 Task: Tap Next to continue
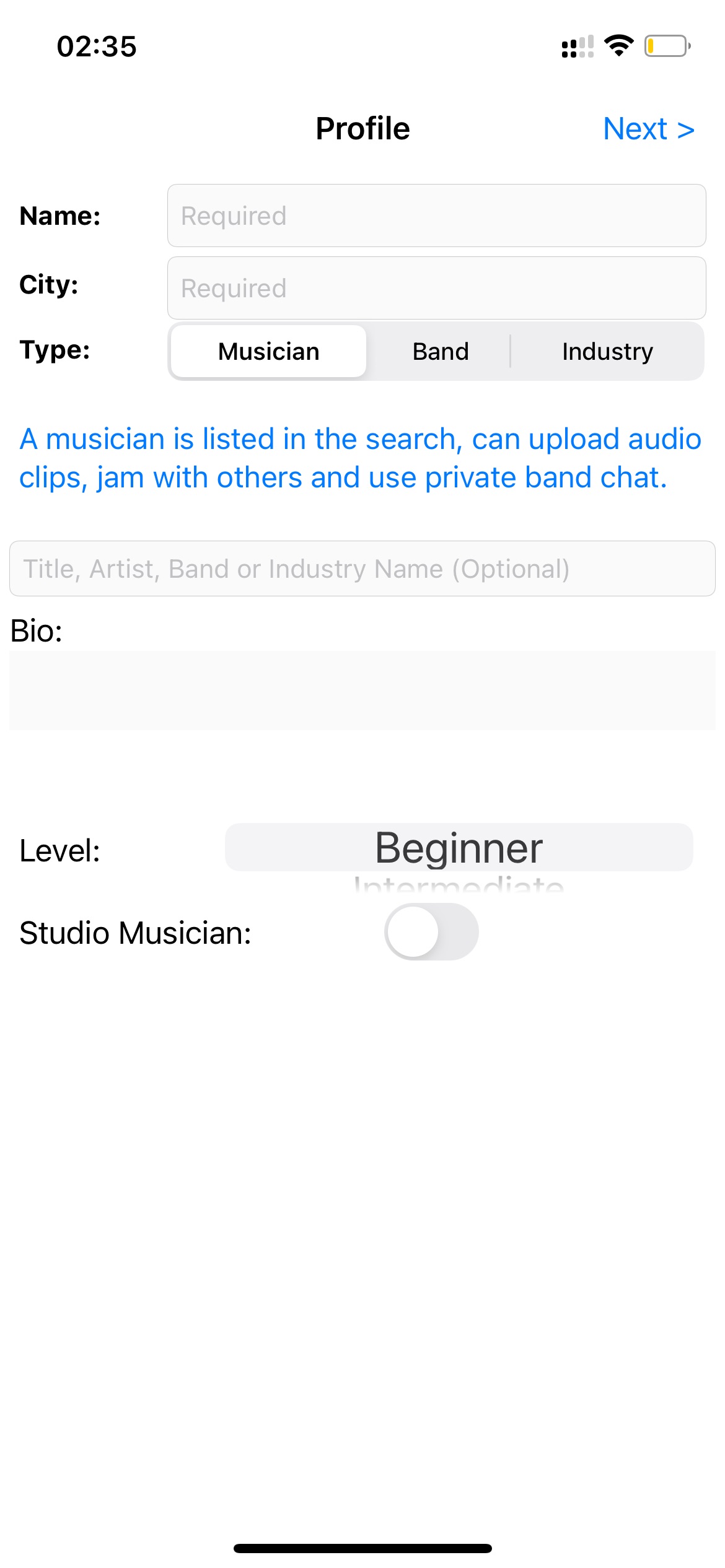pyautogui.click(x=648, y=129)
